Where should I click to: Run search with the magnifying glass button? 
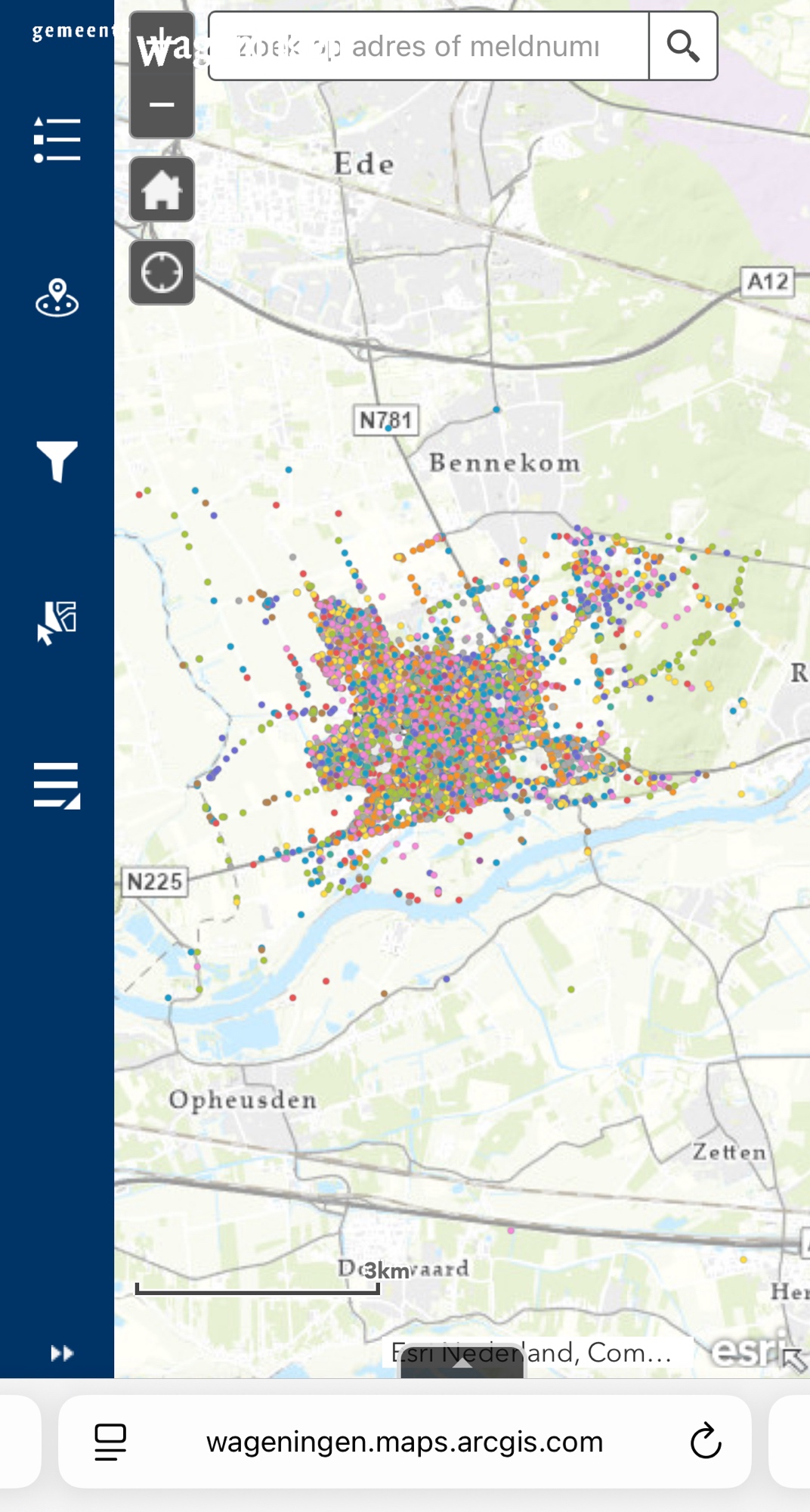coord(683,46)
